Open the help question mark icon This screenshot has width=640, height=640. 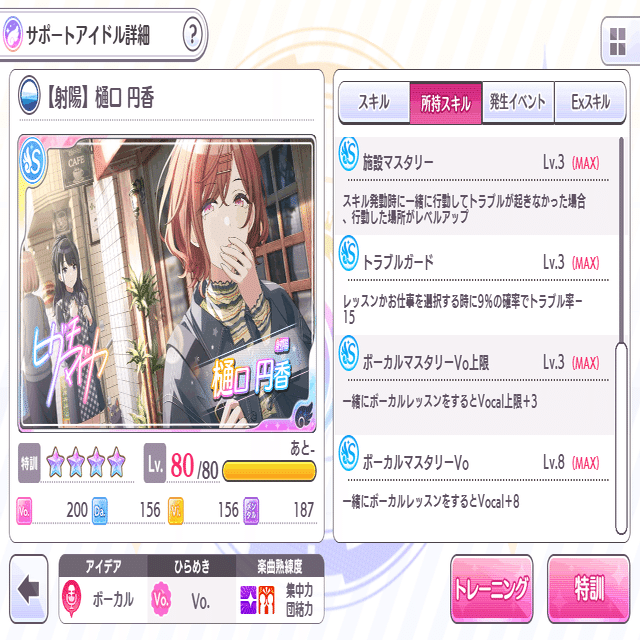coord(194,35)
